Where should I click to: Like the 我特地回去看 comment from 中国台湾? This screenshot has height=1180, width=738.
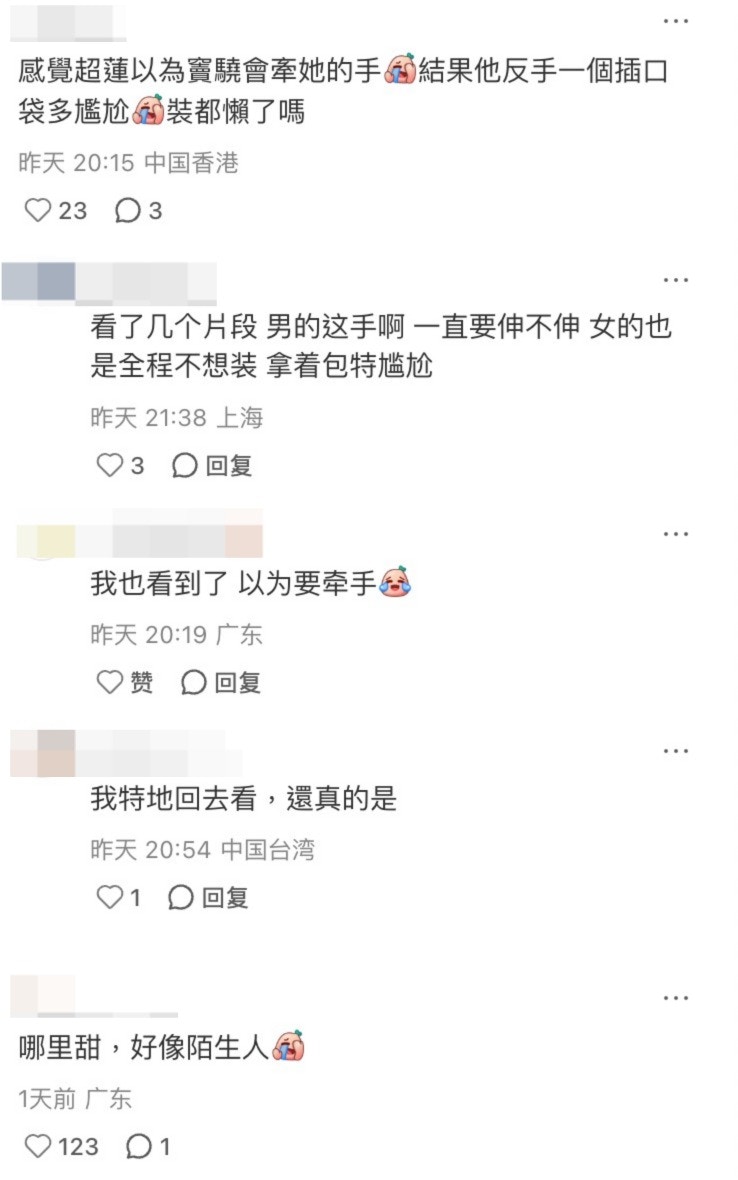click(x=109, y=898)
